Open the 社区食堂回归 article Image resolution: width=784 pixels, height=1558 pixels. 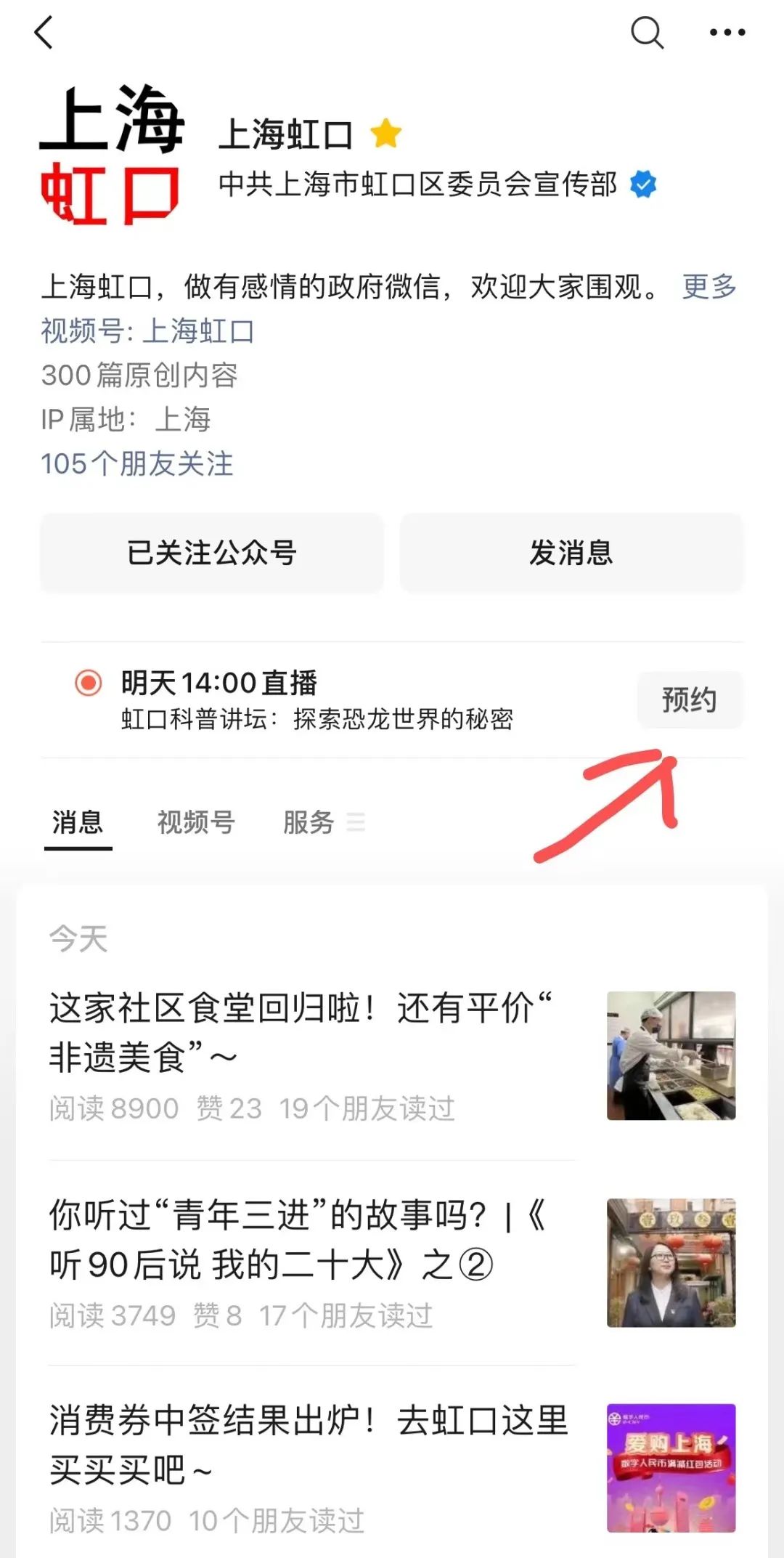301,1032
